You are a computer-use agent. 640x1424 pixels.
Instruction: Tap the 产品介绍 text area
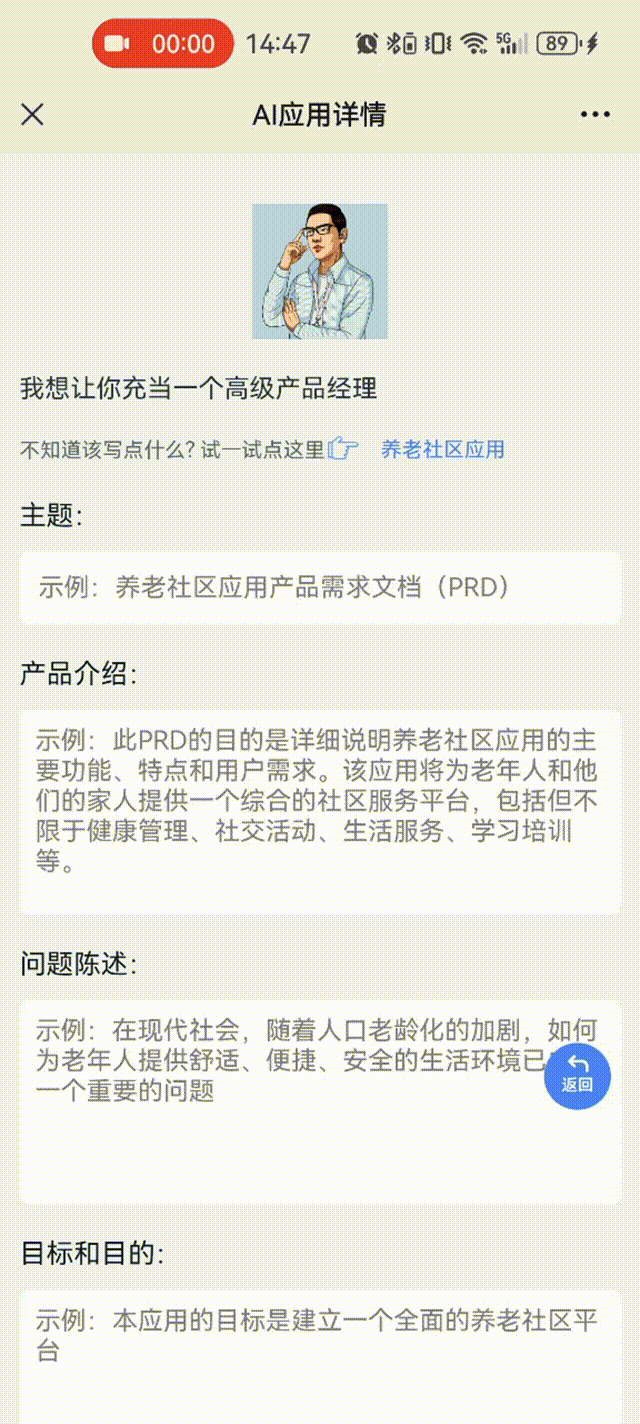coord(320,812)
